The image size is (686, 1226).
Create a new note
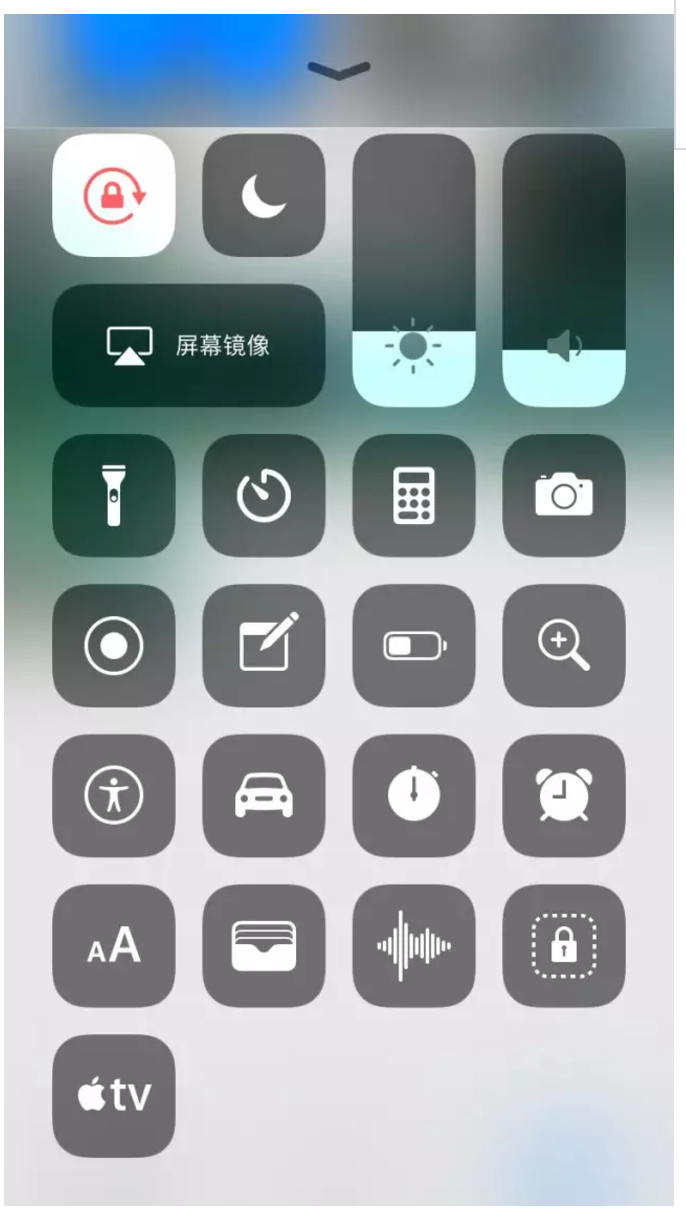pyautogui.click(x=263, y=645)
